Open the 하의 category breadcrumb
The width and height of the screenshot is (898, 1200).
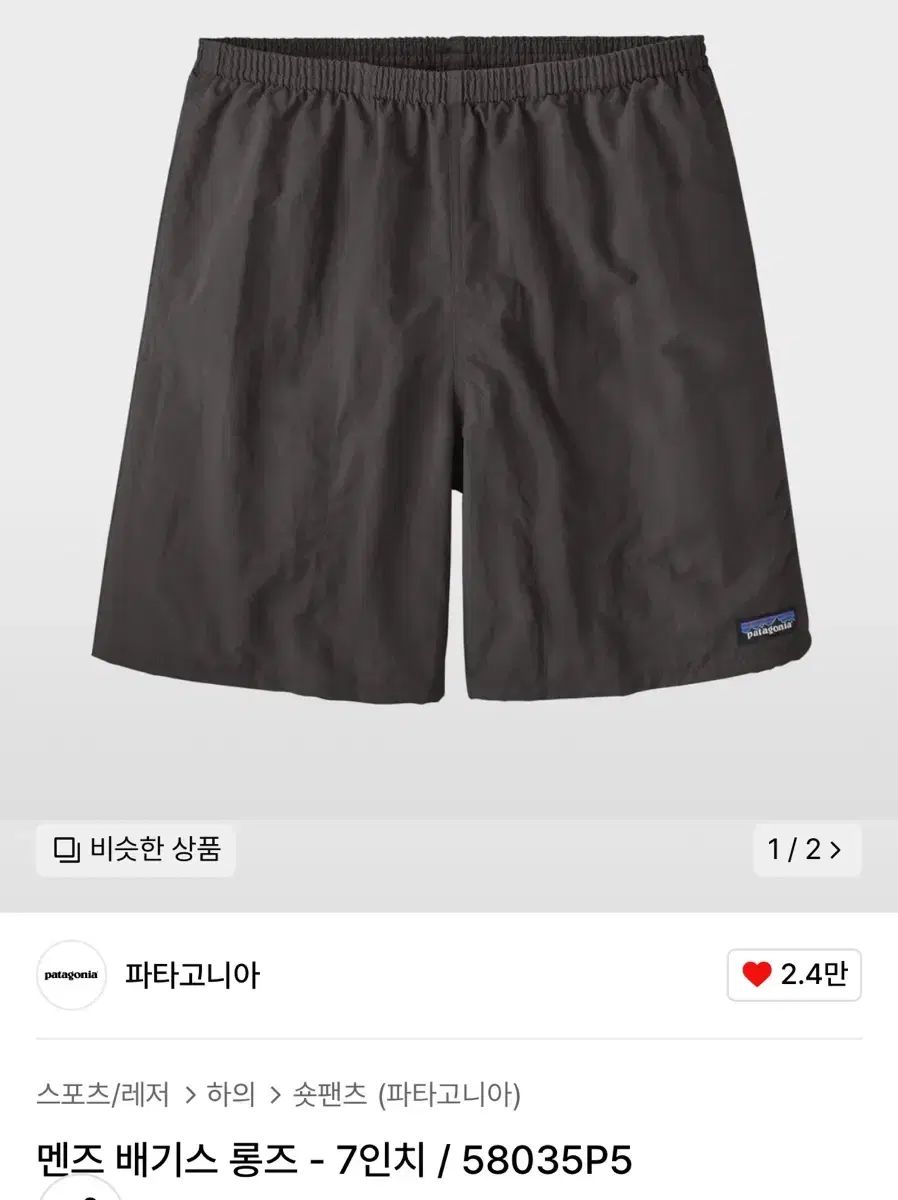point(231,1094)
